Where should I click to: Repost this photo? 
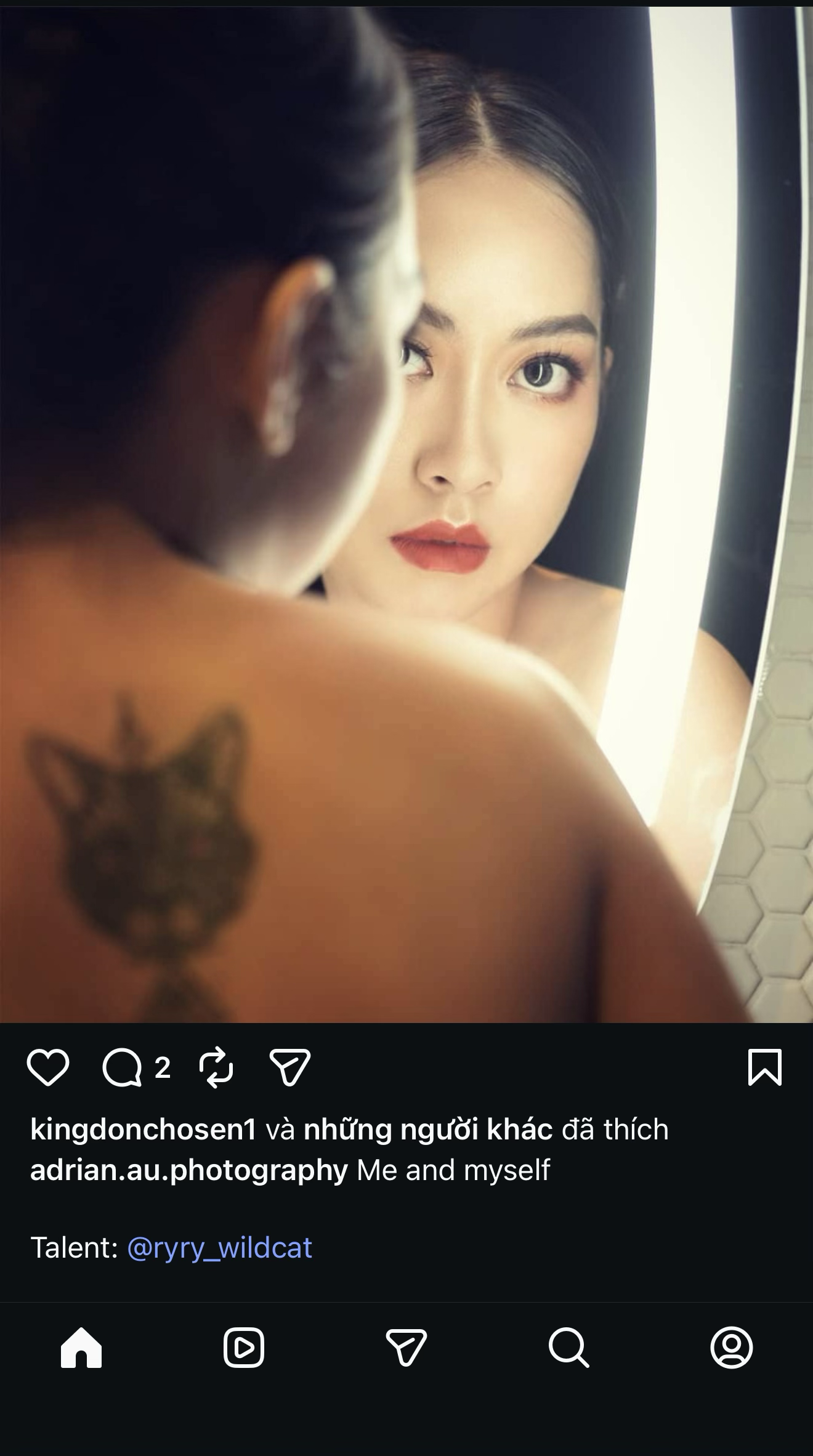[x=216, y=1067]
